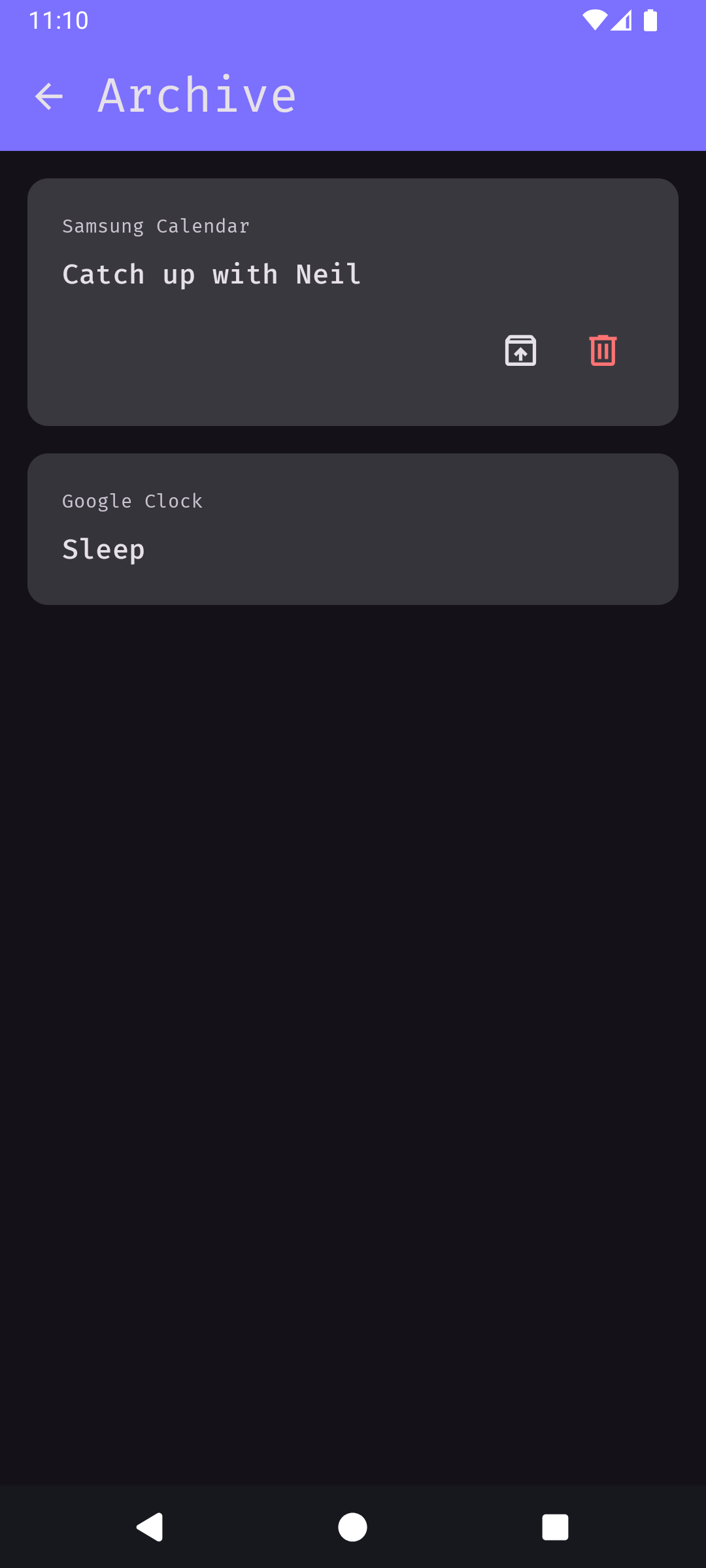Delete the Catch up with Neil notification

pos(603,350)
